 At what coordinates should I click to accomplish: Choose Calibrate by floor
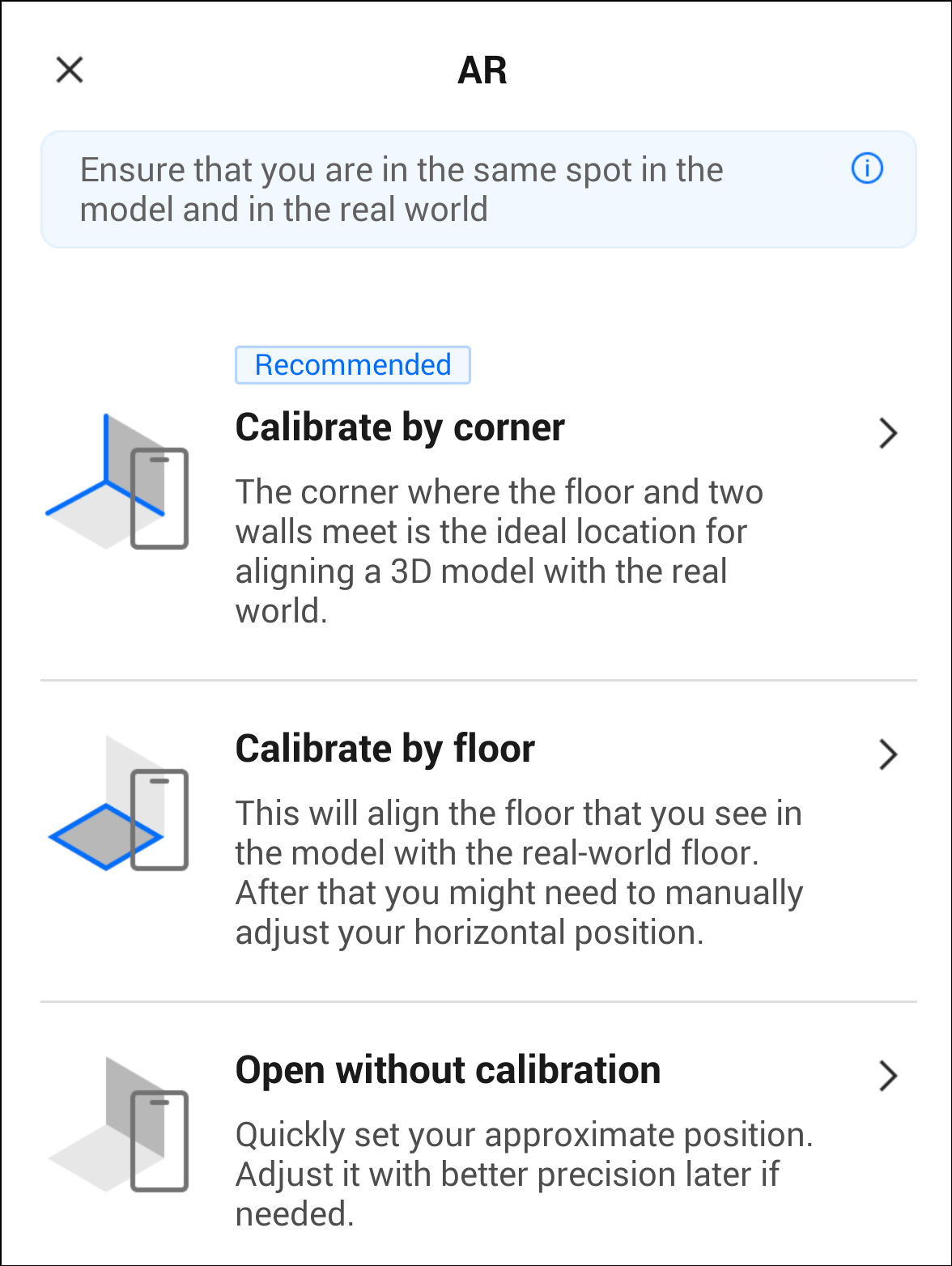385,749
